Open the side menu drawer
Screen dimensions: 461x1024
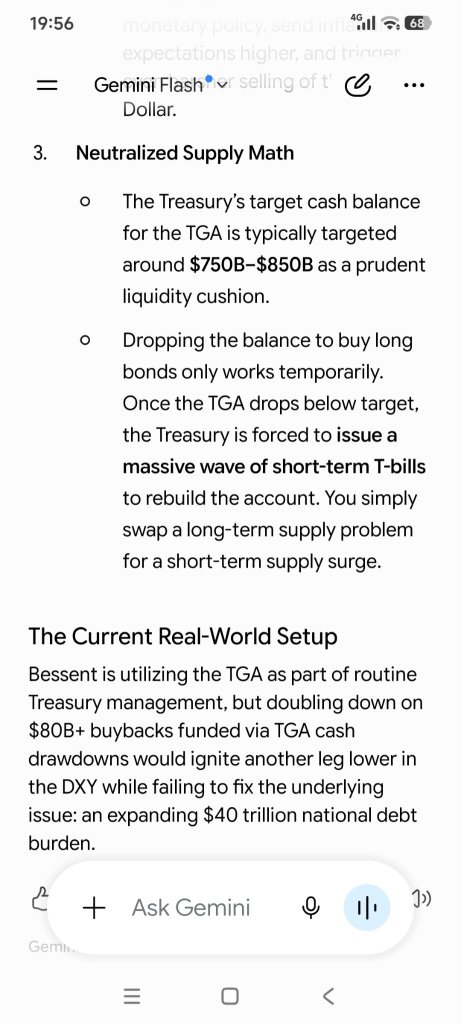pyautogui.click(x=47, y=85)
